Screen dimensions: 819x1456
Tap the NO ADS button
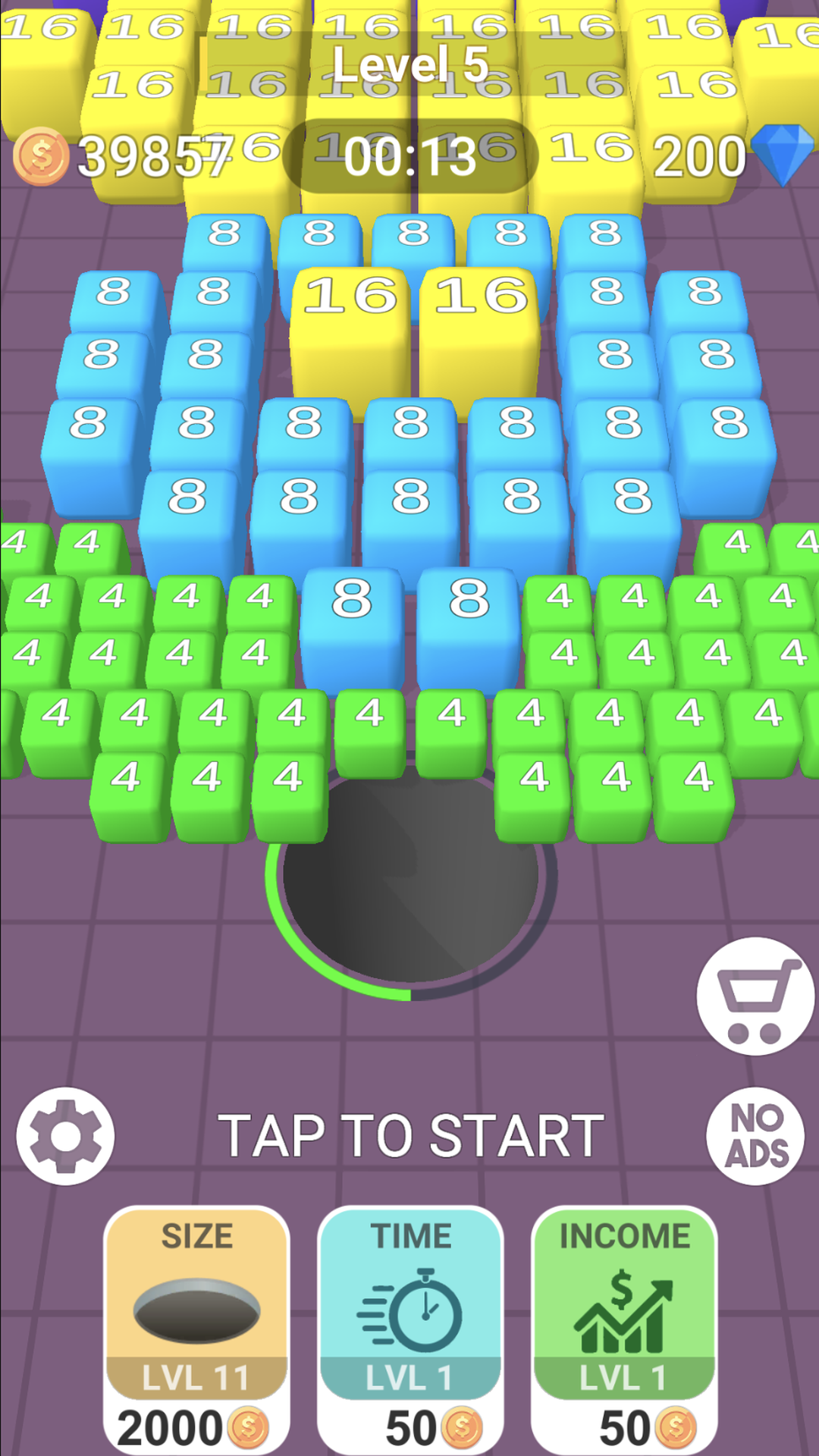(x=755, y=1136)
